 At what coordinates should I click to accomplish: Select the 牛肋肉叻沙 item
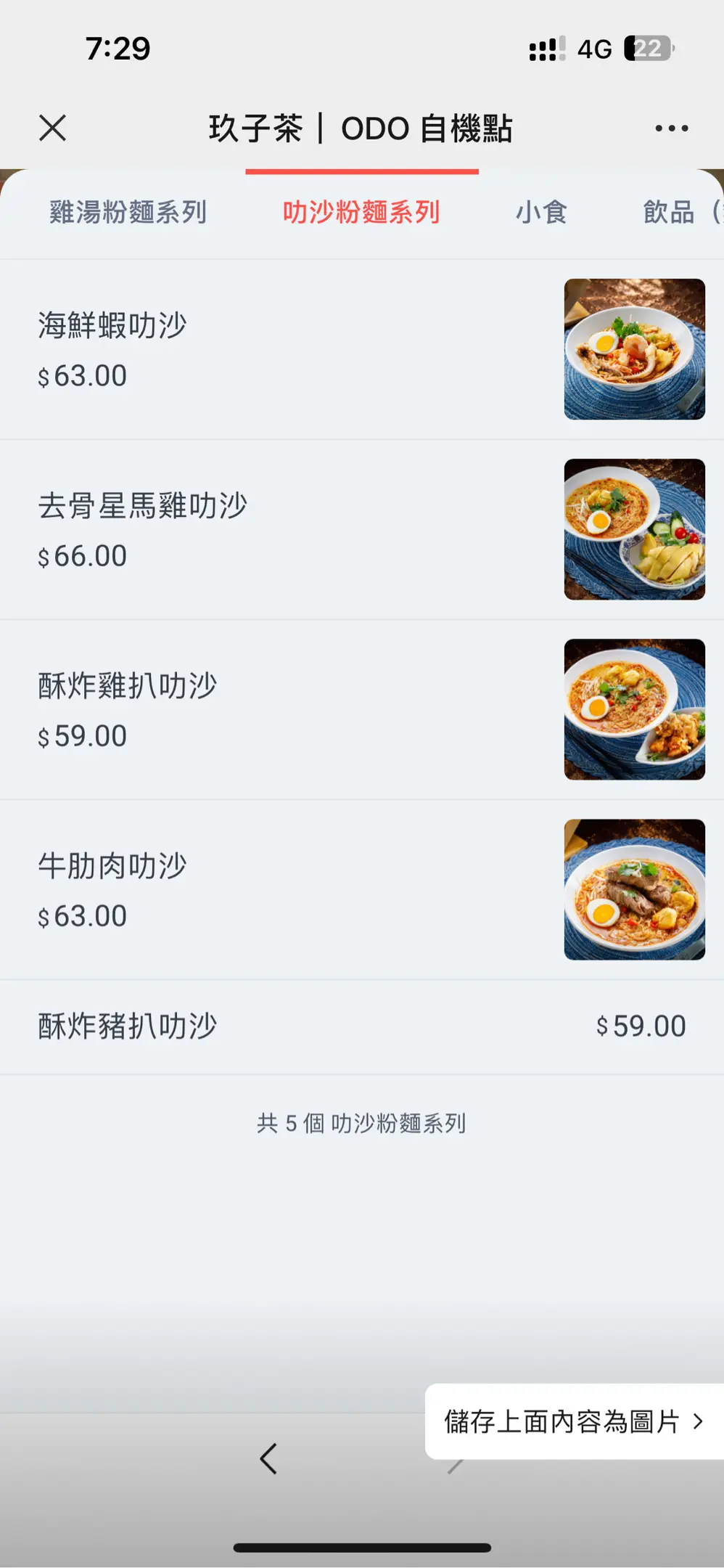point(362,889)
